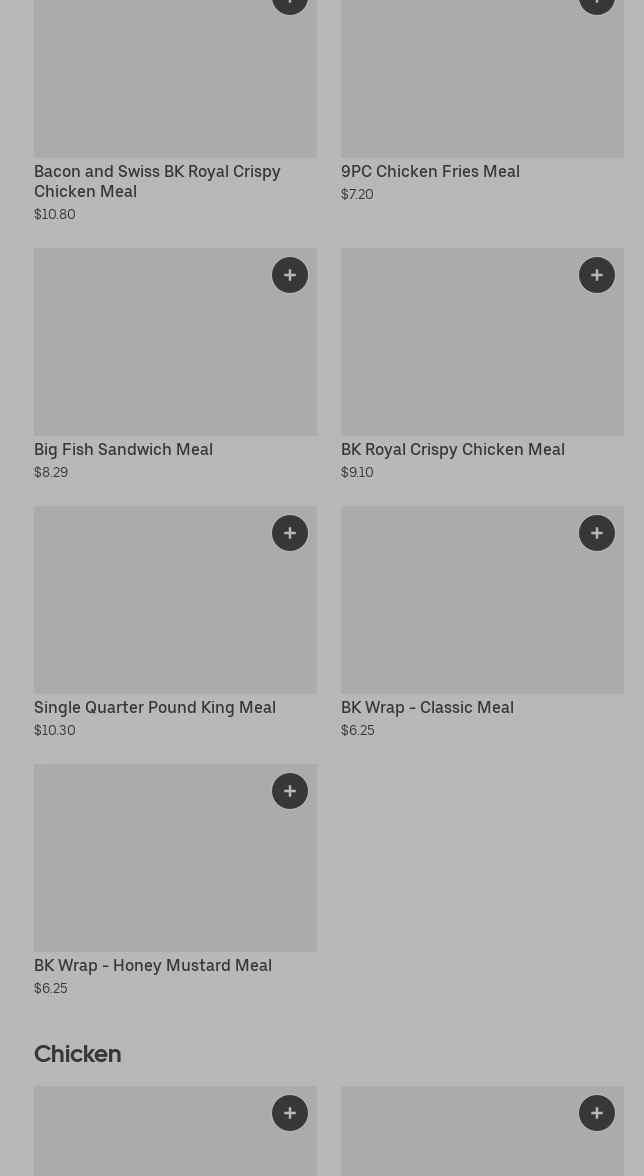Add Big Fish Sandwich Meal to order
644x1176 pixels.
[290, 275]
